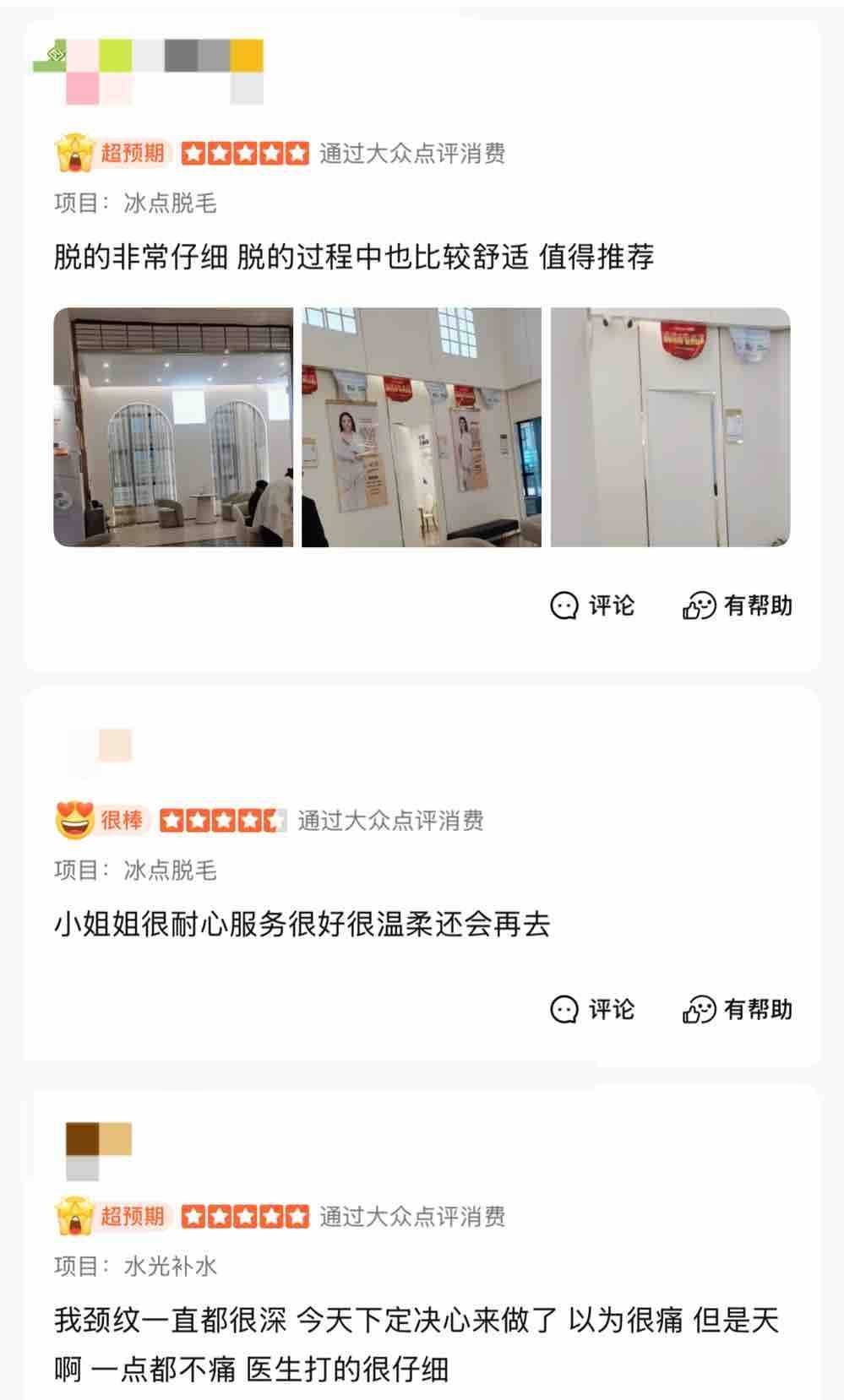Screen dimensions: 844x1400
Task: Open the first photo with arched windows
Action: pyautogui.click(x=173, y=427)
